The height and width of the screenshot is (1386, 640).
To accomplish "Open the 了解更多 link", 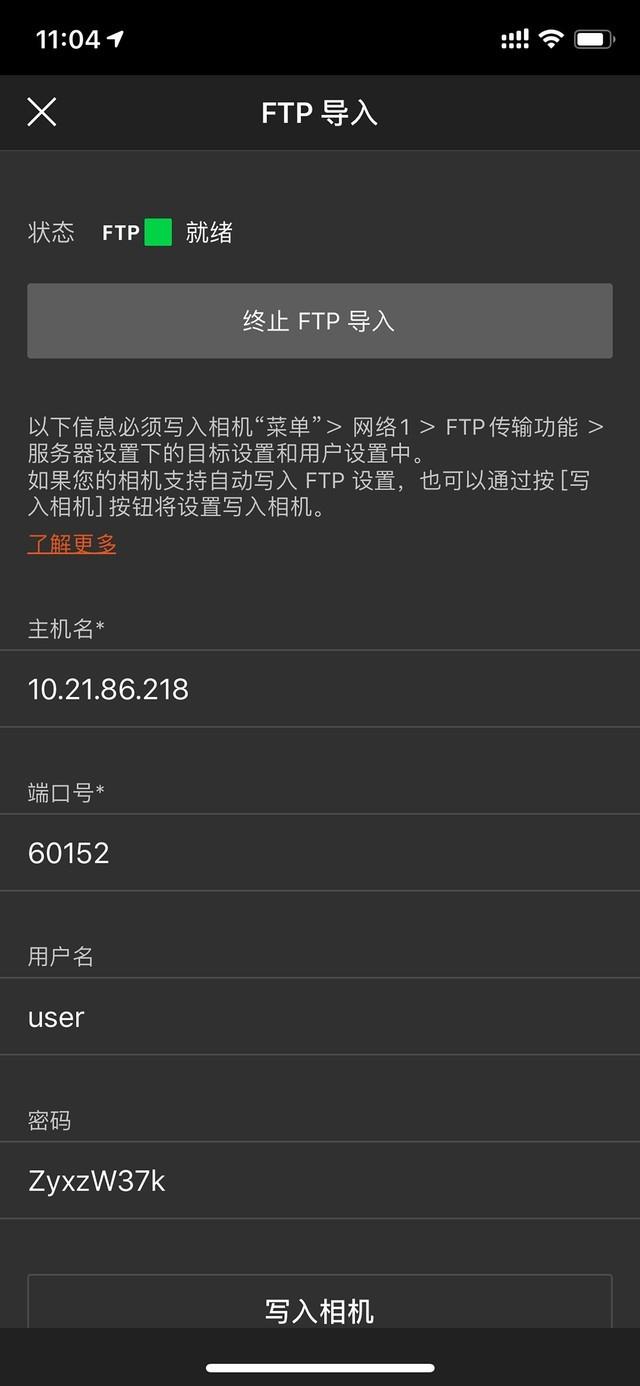I will pos(72,544).
